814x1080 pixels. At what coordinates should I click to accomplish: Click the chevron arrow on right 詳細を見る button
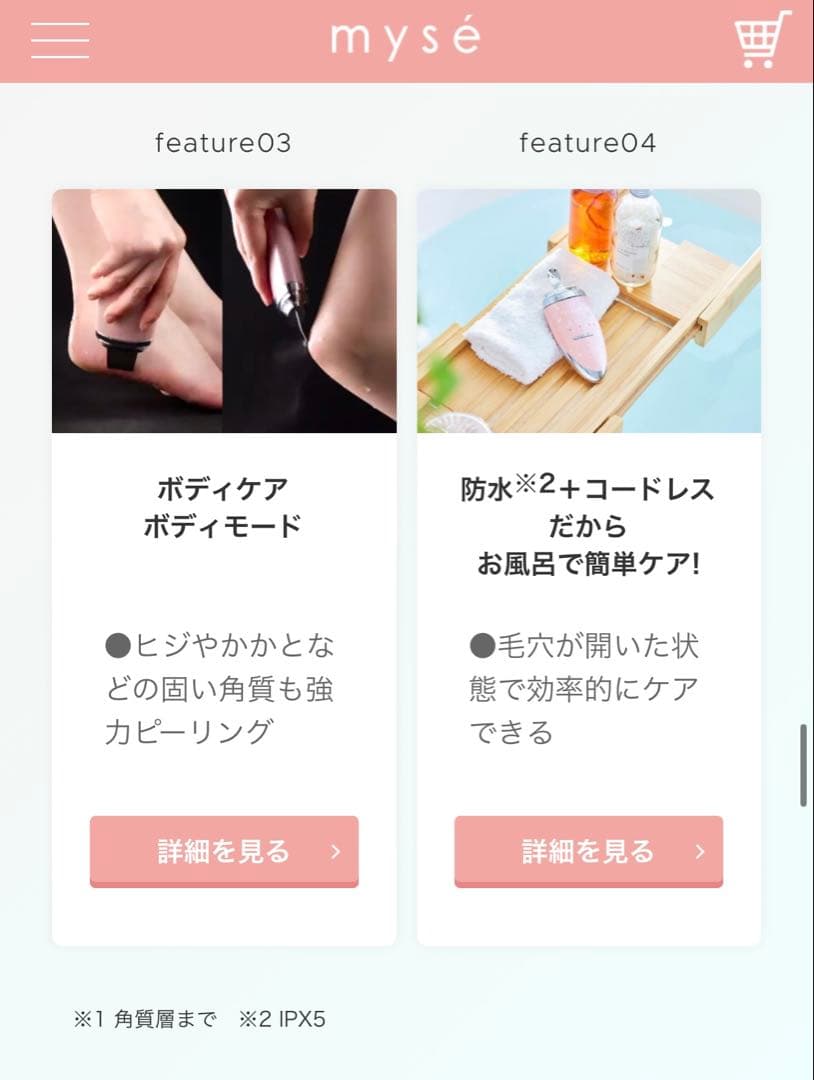click(x=701, y=851)
